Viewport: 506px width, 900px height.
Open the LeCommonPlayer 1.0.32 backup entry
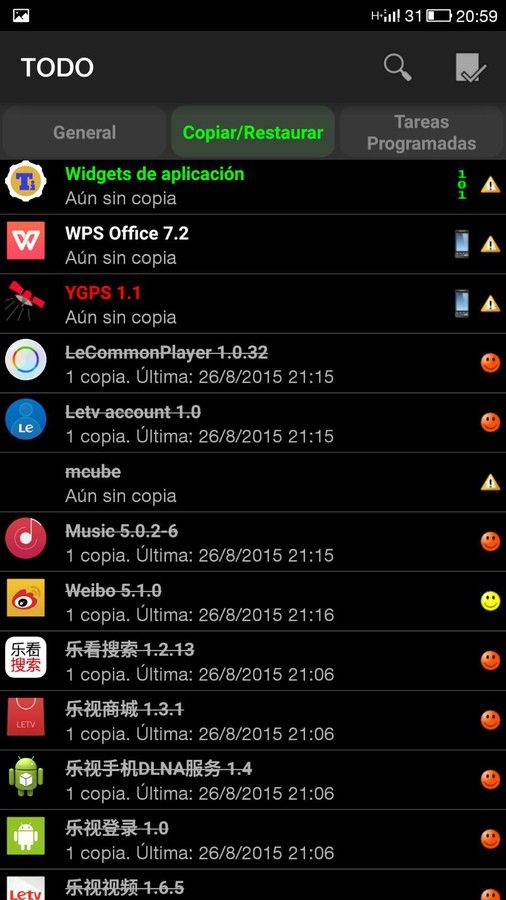point(253,363)
